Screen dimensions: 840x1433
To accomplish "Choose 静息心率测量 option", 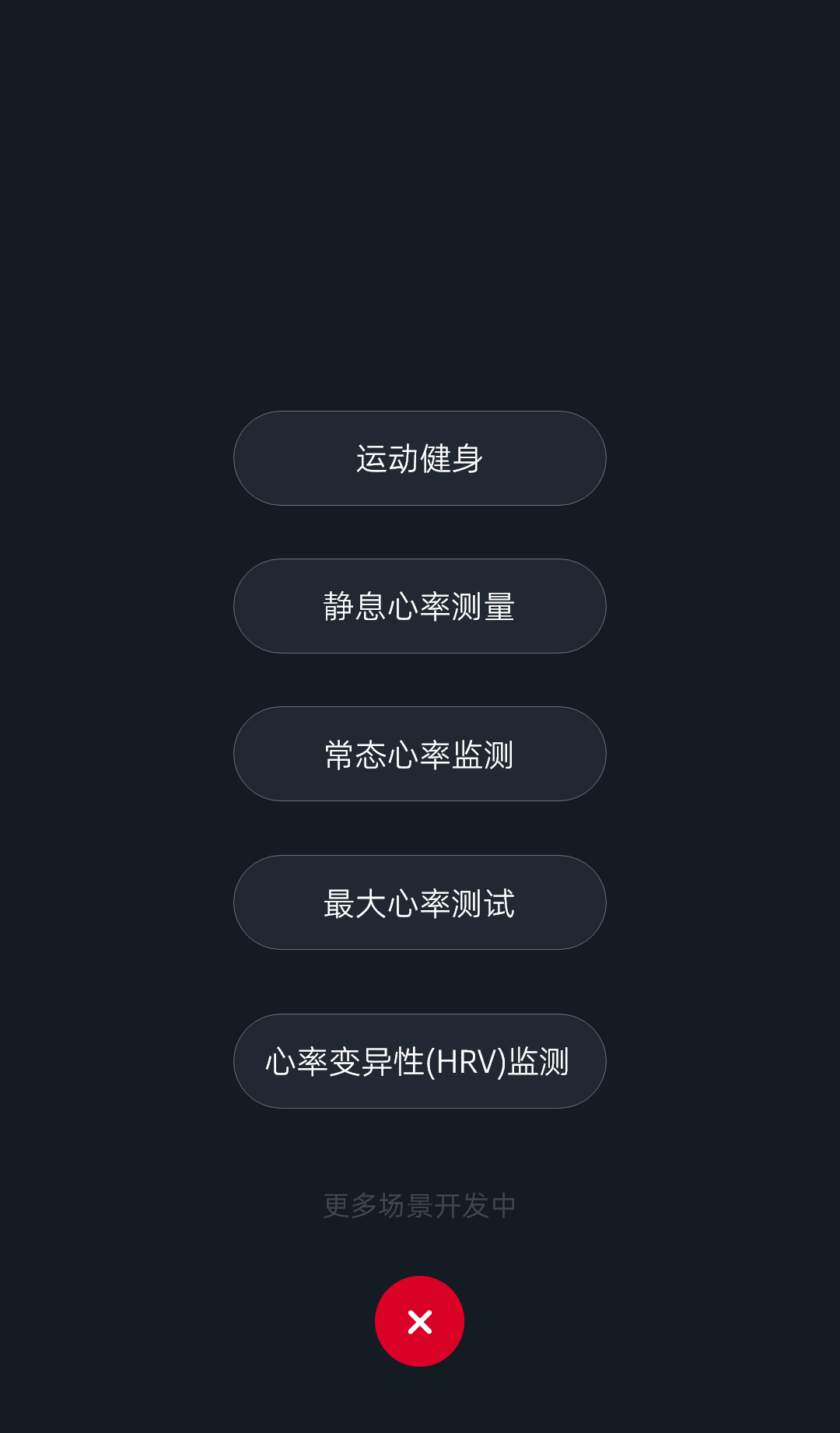I will click(420, 606).
